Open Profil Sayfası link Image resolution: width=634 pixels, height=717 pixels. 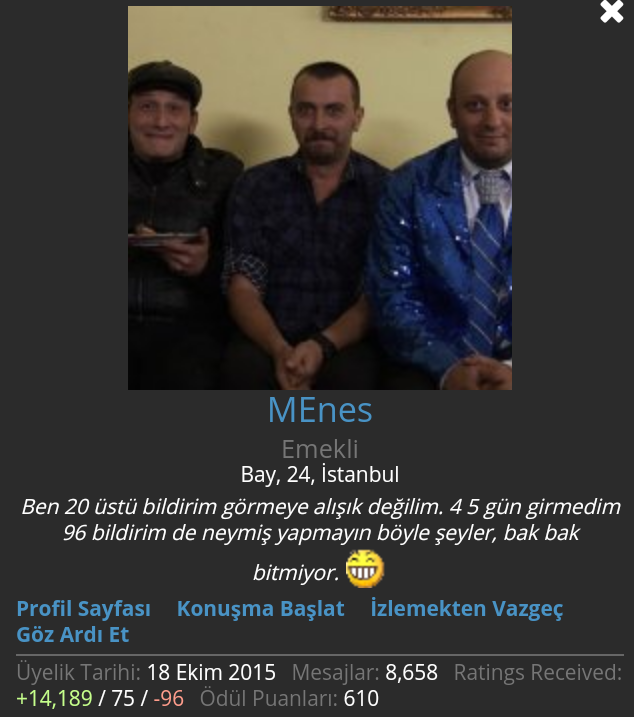click(84, 608)
